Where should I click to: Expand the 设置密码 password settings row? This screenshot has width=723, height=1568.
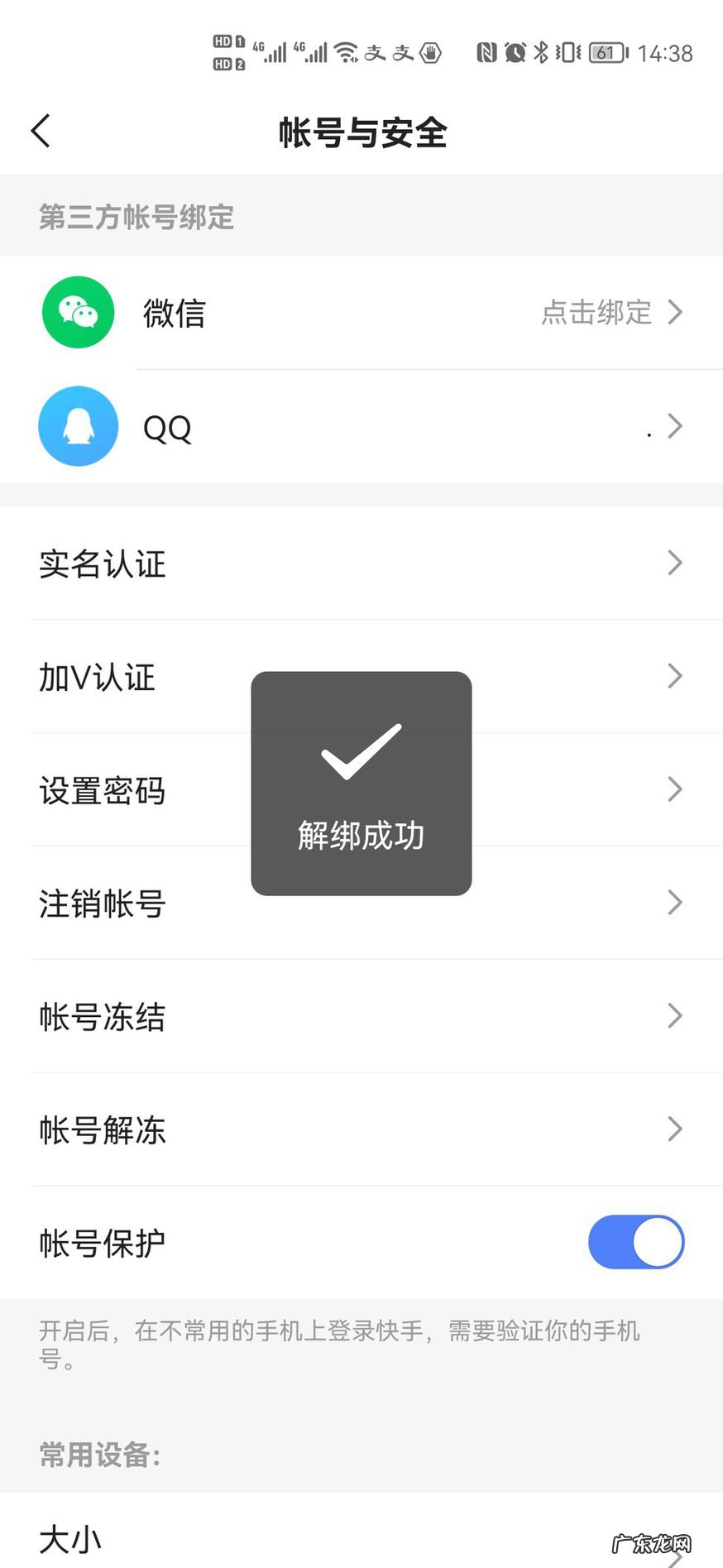(x=361, y=790)
